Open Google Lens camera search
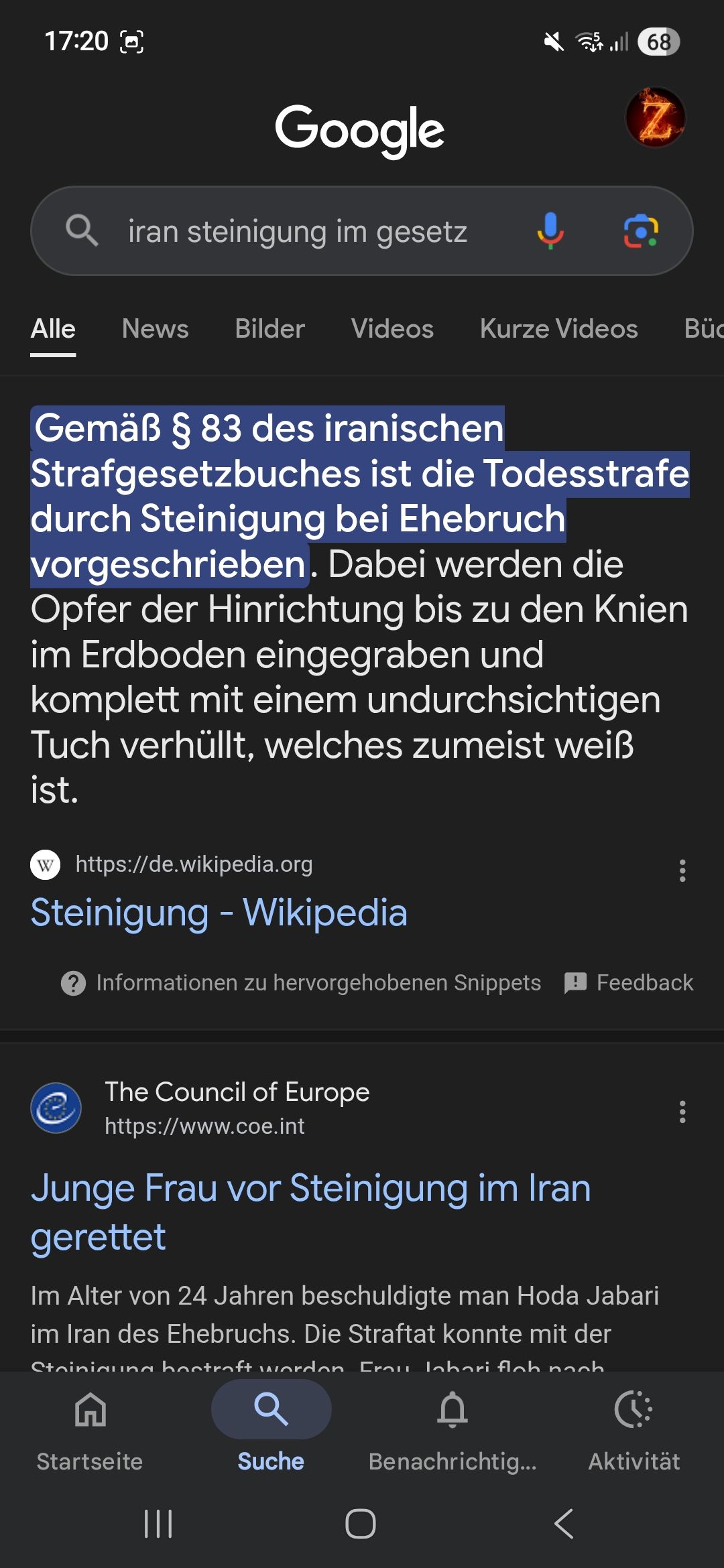724x1568 pixels. click(x=641, y=231)
